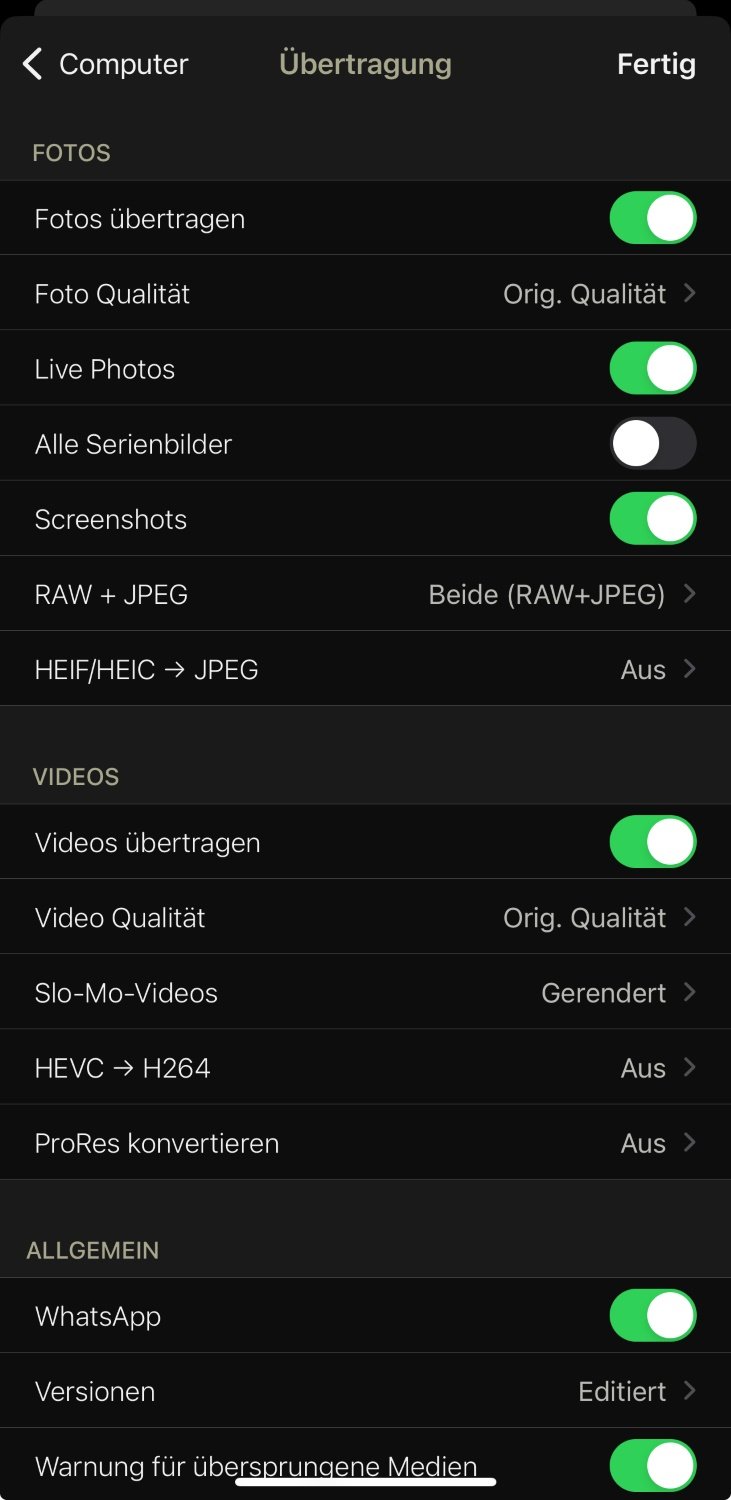Turn off Live Photos transfer

[653, 369]
